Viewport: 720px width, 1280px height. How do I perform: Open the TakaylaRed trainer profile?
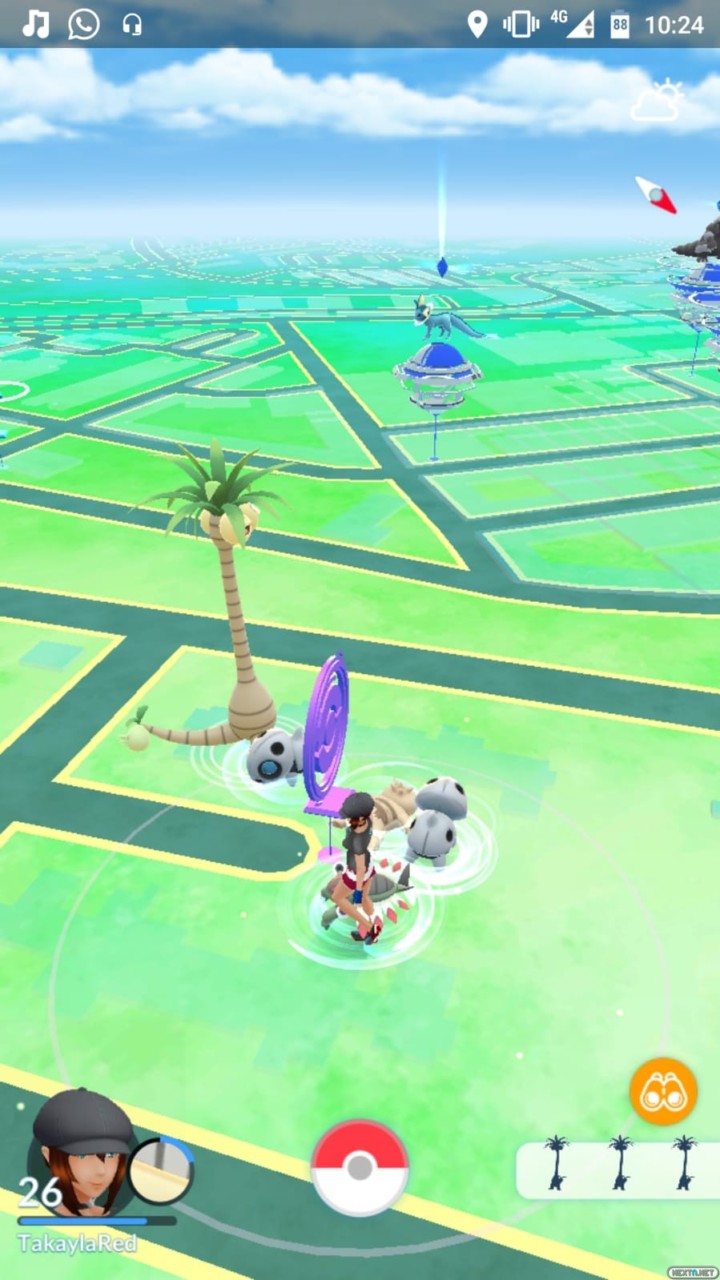tap(82, 1150)
